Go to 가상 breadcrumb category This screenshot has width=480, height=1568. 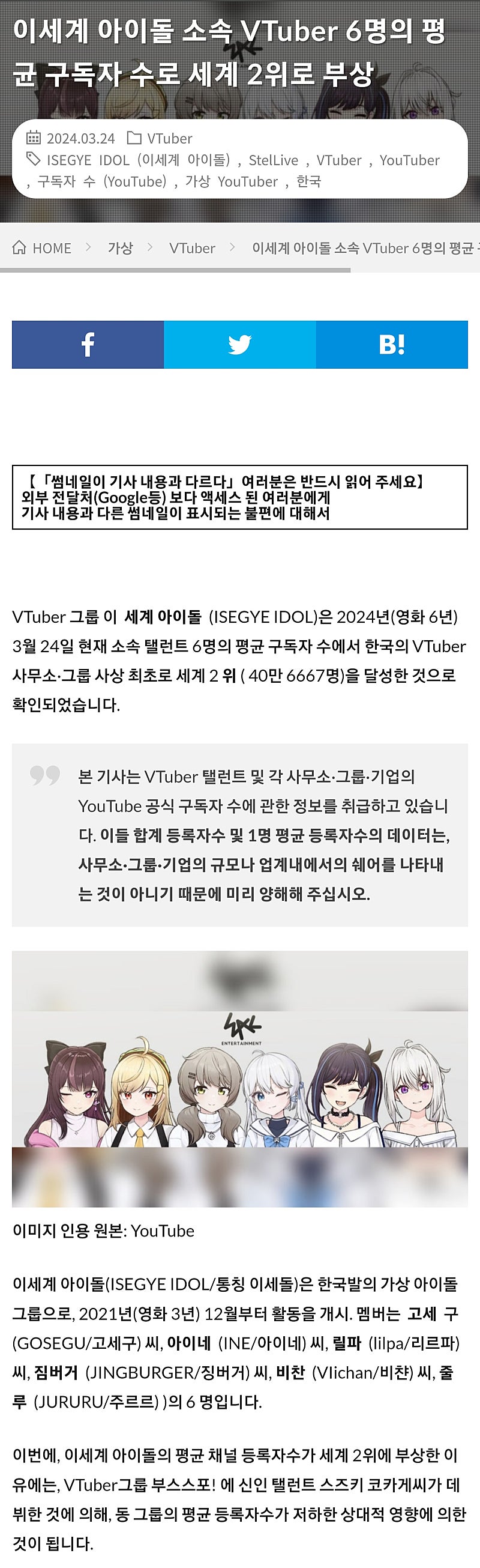pyautogui.click(x=120, y=248)
